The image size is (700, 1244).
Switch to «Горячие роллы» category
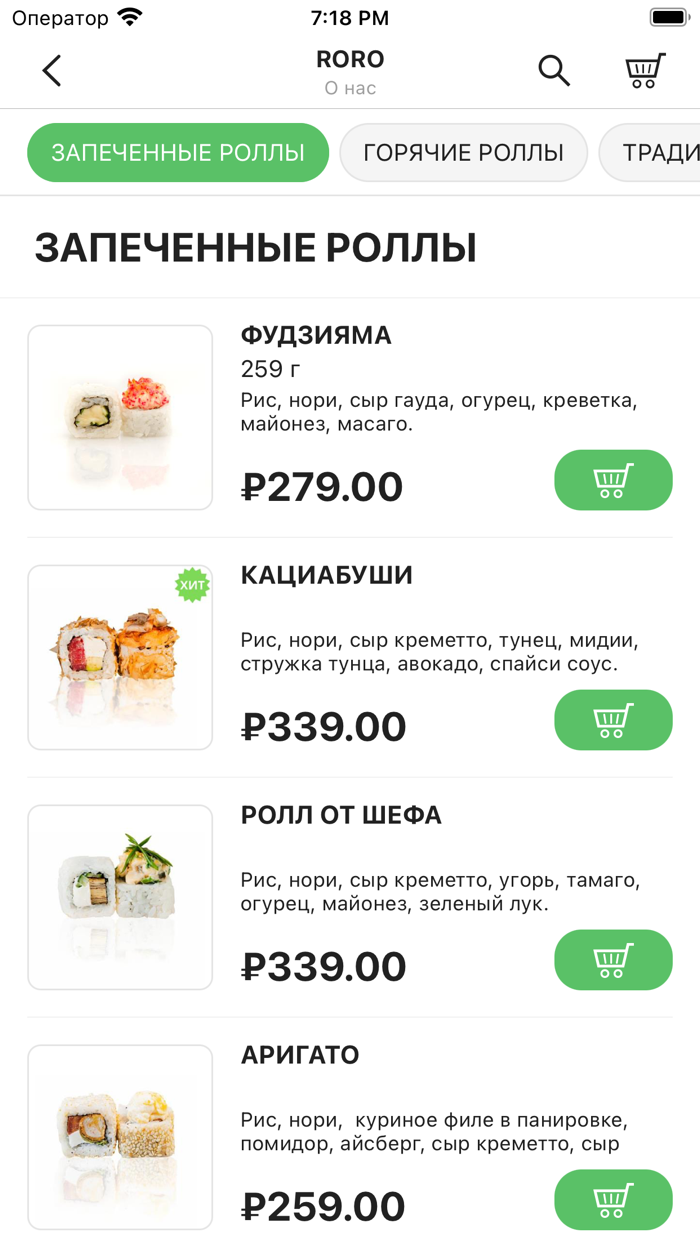[x=463, y=153]
